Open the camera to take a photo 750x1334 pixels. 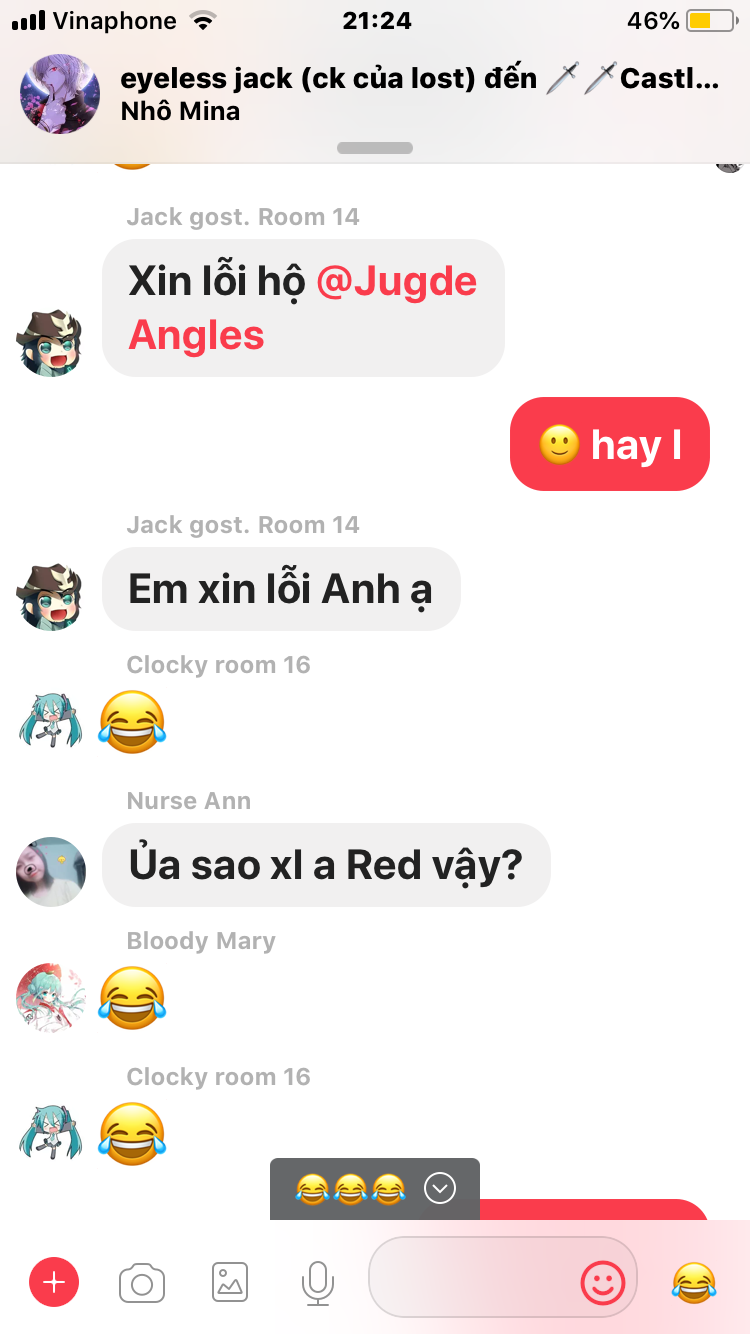[x=142, y=1283]
